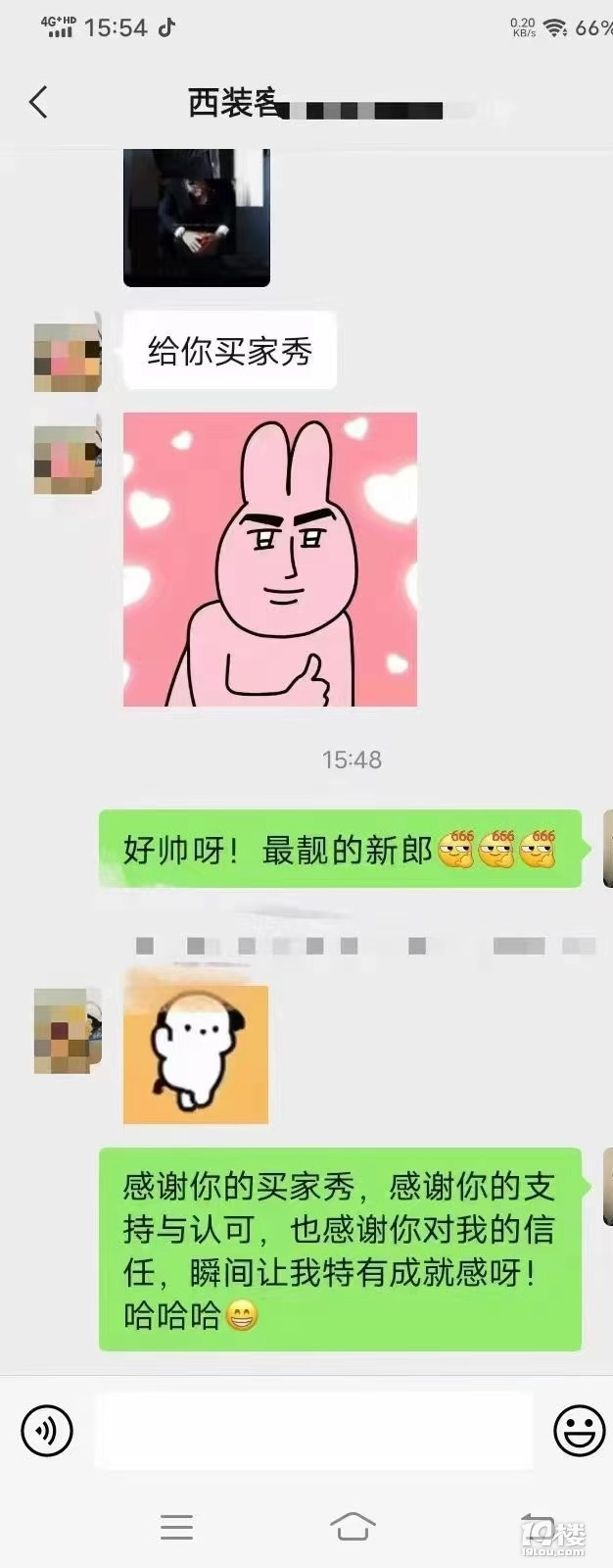Open the suit photo at top
Screen dimensions: 613x1568
point(196,217)
